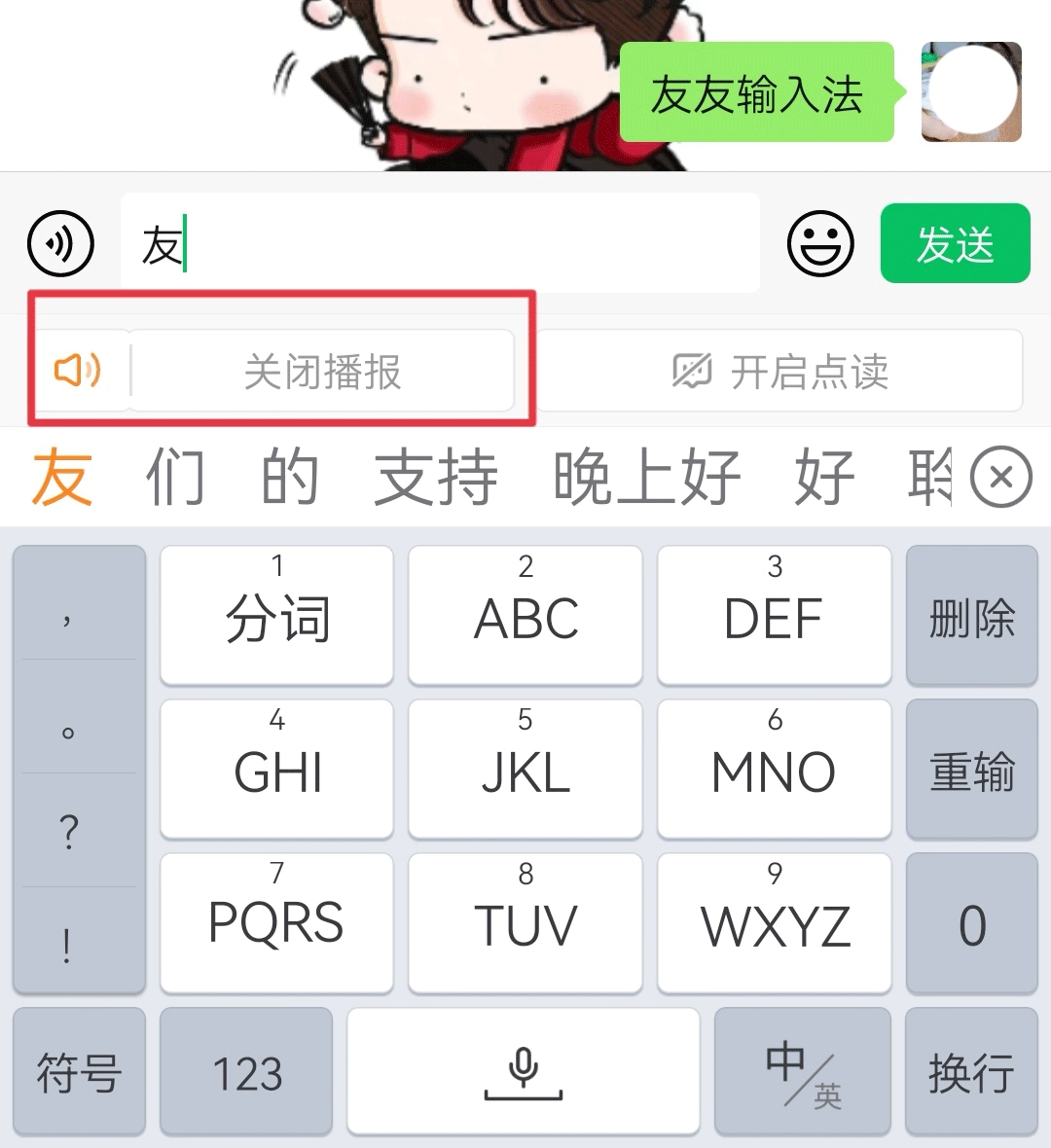Image resolution: width=1051 pixels, height=1148 pixels.
Task: Open the sender's avatar profile
Action: (971, 92)
